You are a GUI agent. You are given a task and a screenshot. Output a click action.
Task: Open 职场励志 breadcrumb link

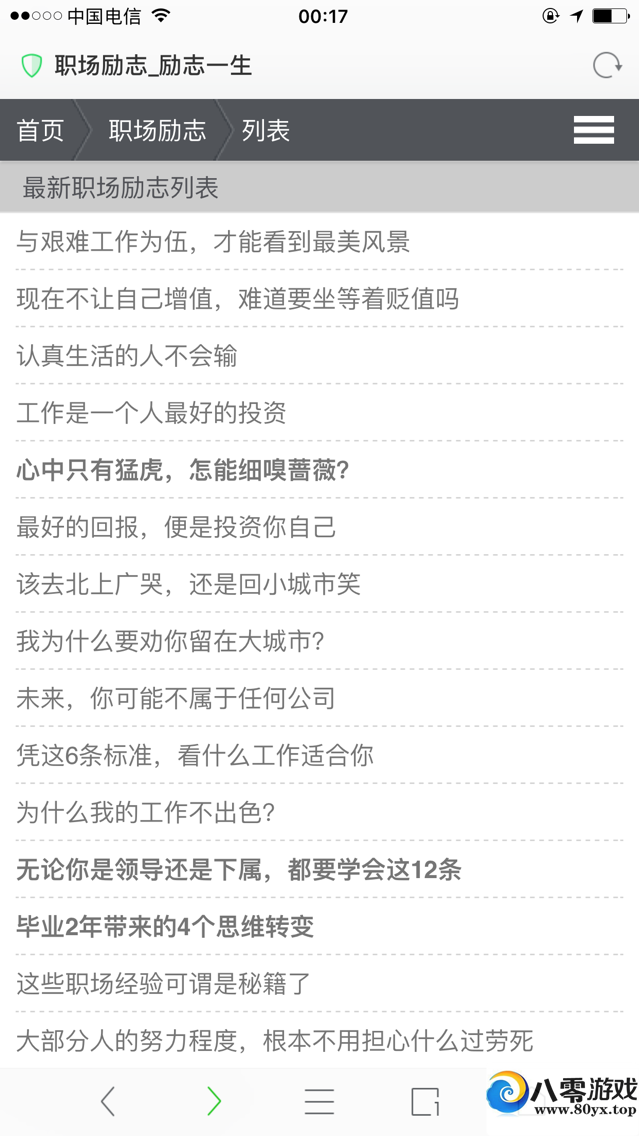tap(157, 130)
